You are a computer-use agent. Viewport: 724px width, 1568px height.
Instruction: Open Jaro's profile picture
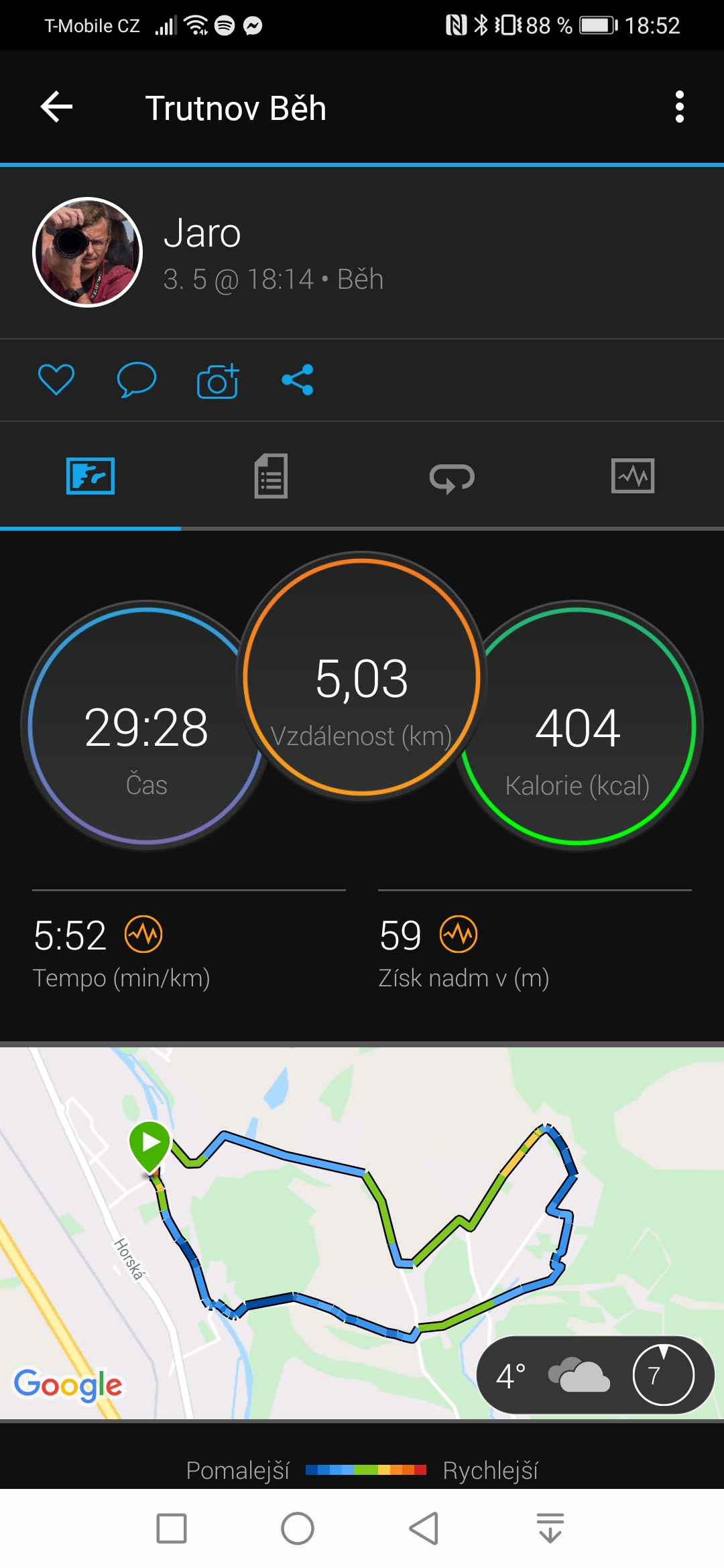tap(88, 253)
